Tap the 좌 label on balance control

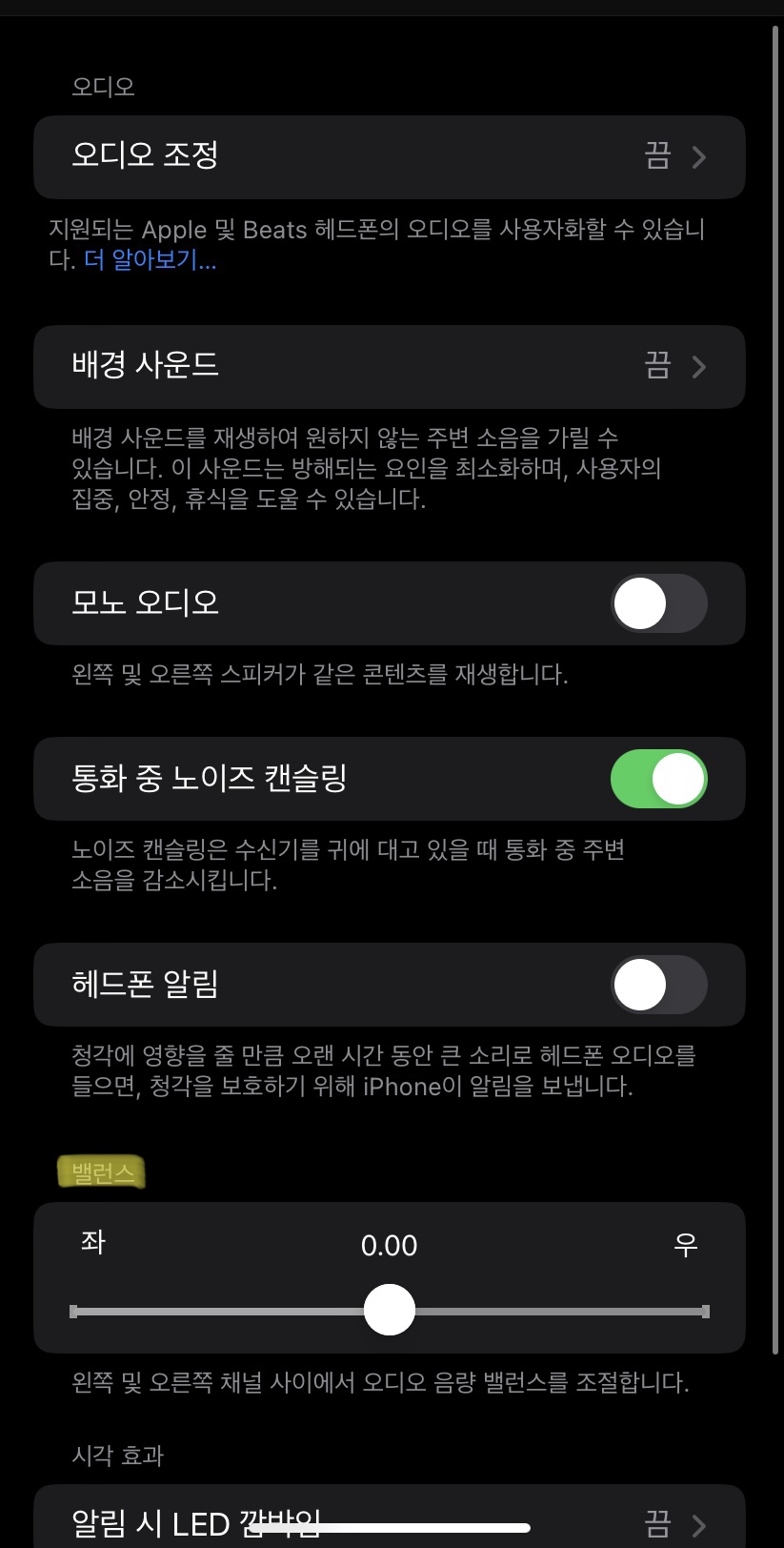tap(91, 1242)
